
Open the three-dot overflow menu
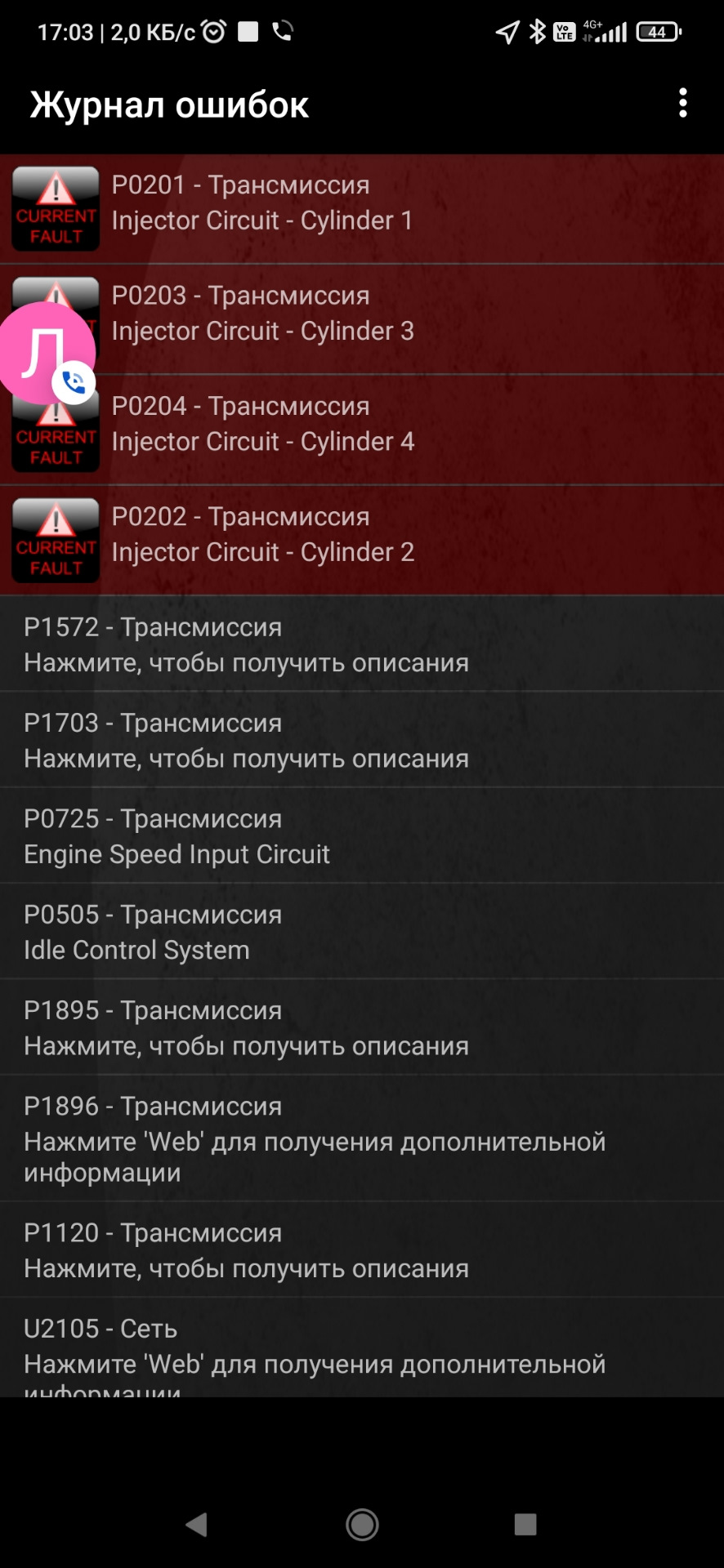click(x=683, y=104)
